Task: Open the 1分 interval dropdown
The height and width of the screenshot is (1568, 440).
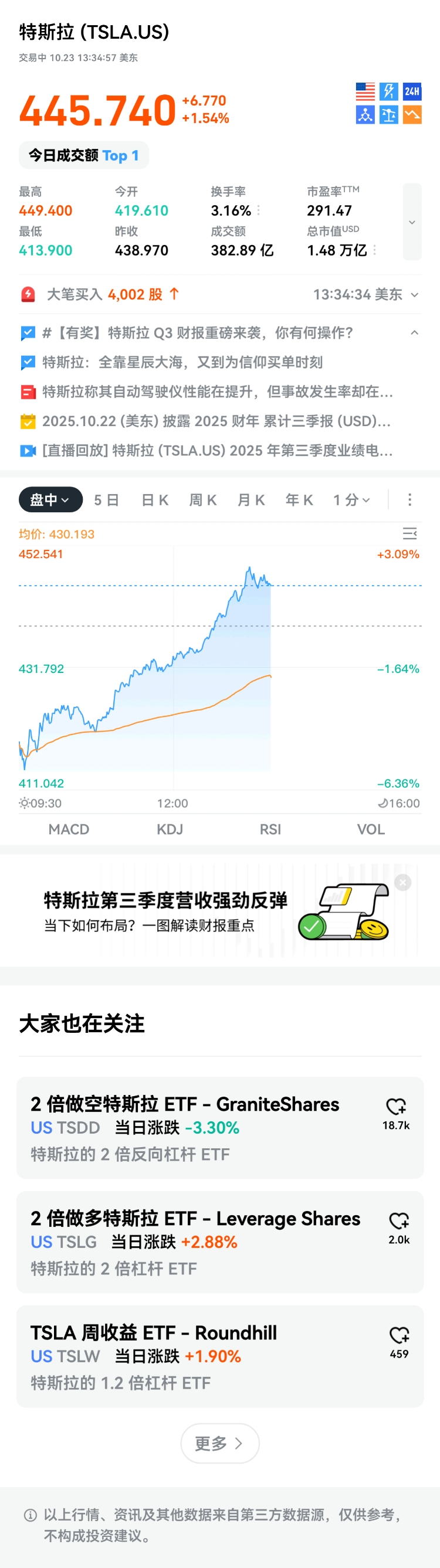Action: [x=351, y=501]
